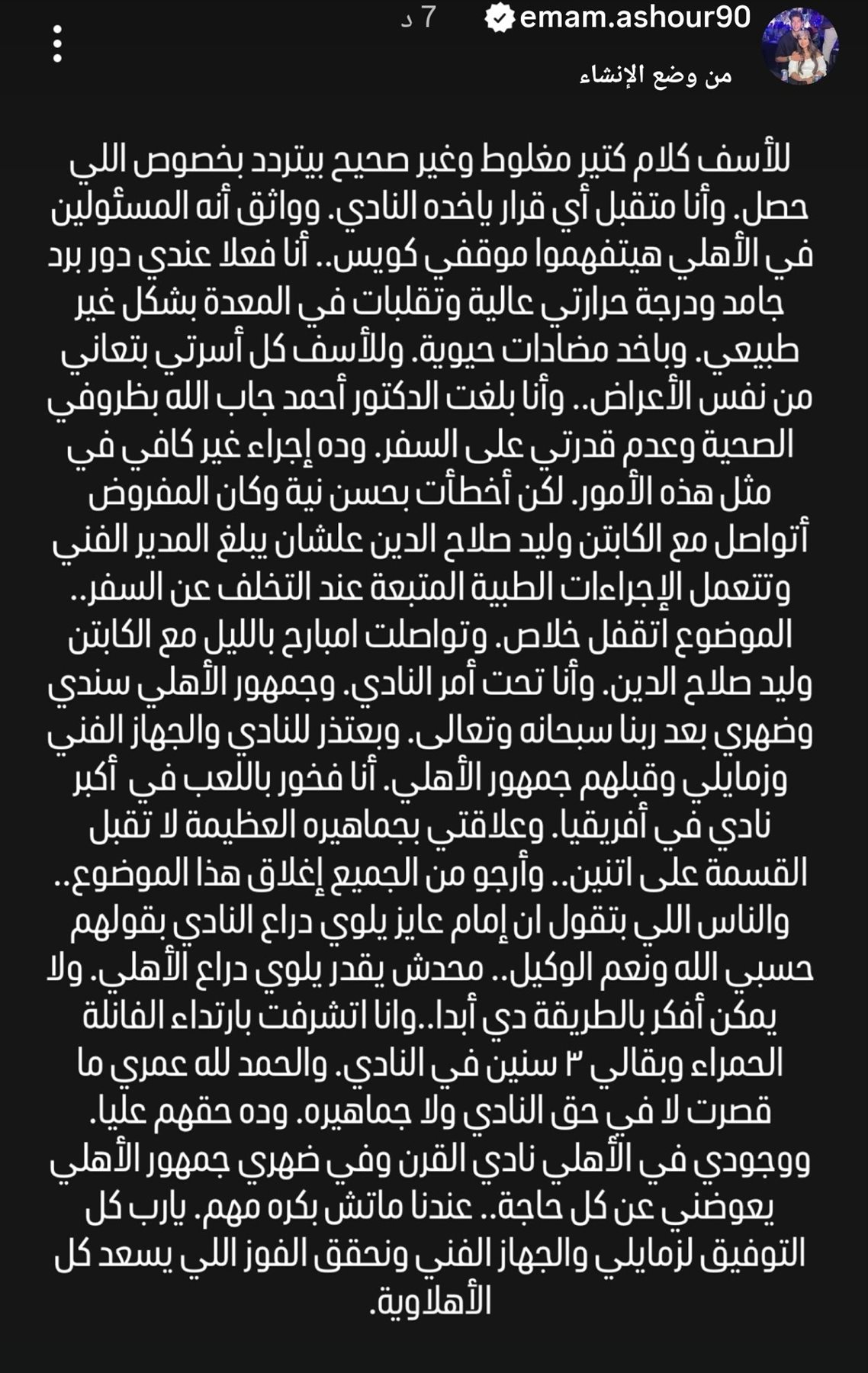Open emam.ashour90's profile picture
The height and width of the screenshot is (1373, 868).
pos(800,47)
